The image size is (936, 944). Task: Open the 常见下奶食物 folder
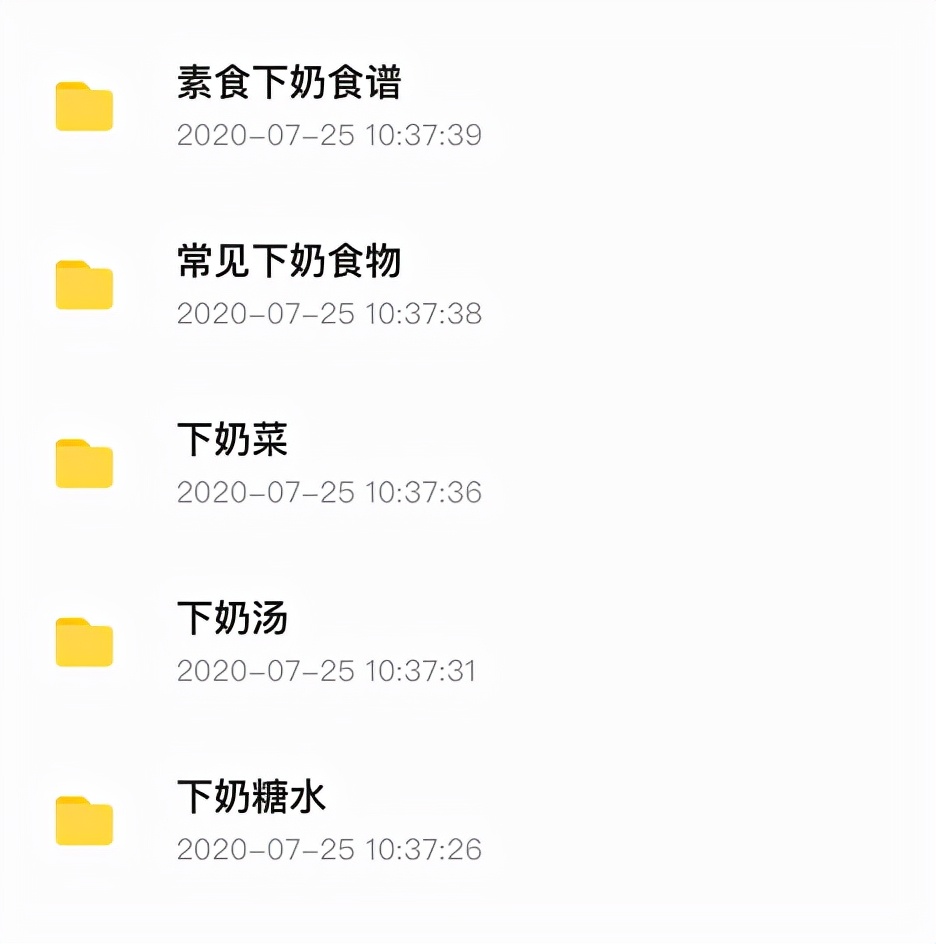point(289,262)
